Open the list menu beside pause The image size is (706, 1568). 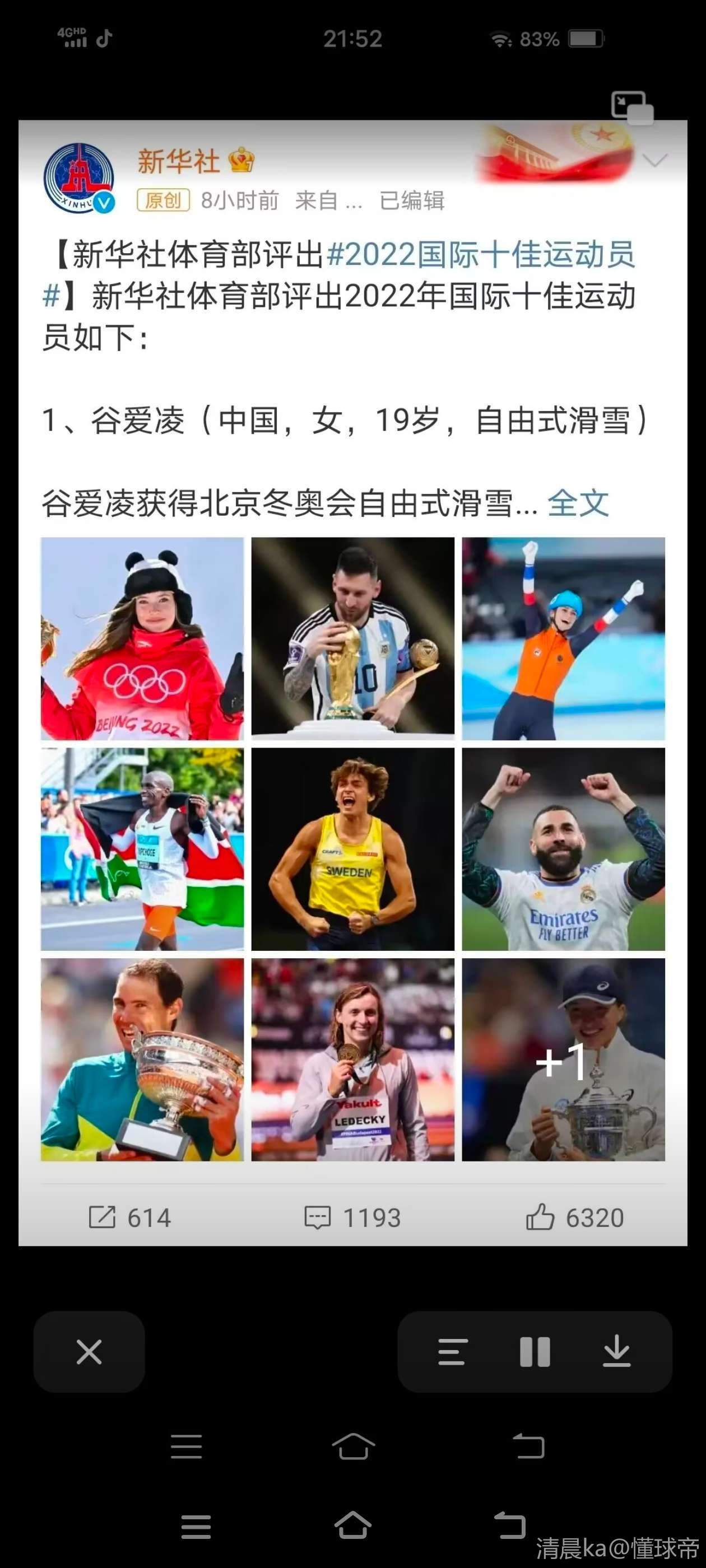tap(453, 1352)
